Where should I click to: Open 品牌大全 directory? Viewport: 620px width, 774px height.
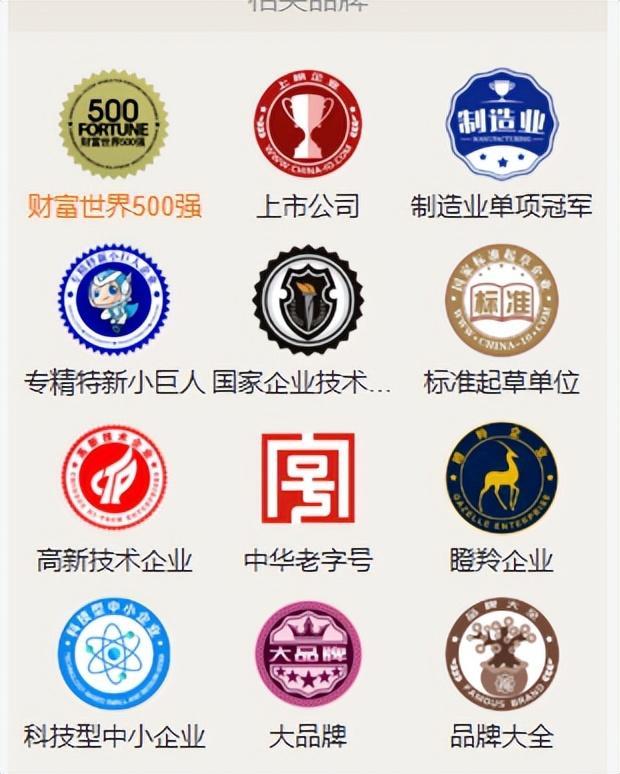pyautogui.click(x=501, y=654)
